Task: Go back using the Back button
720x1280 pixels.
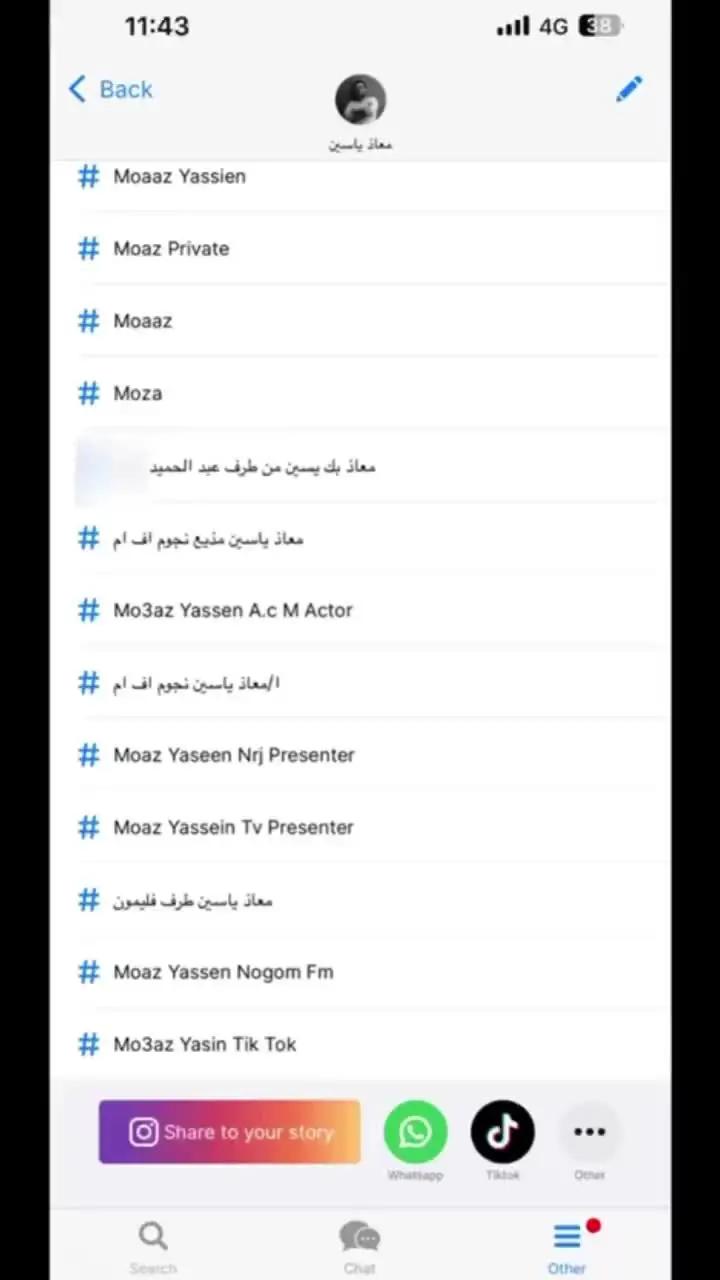Action: coord(110,89)
